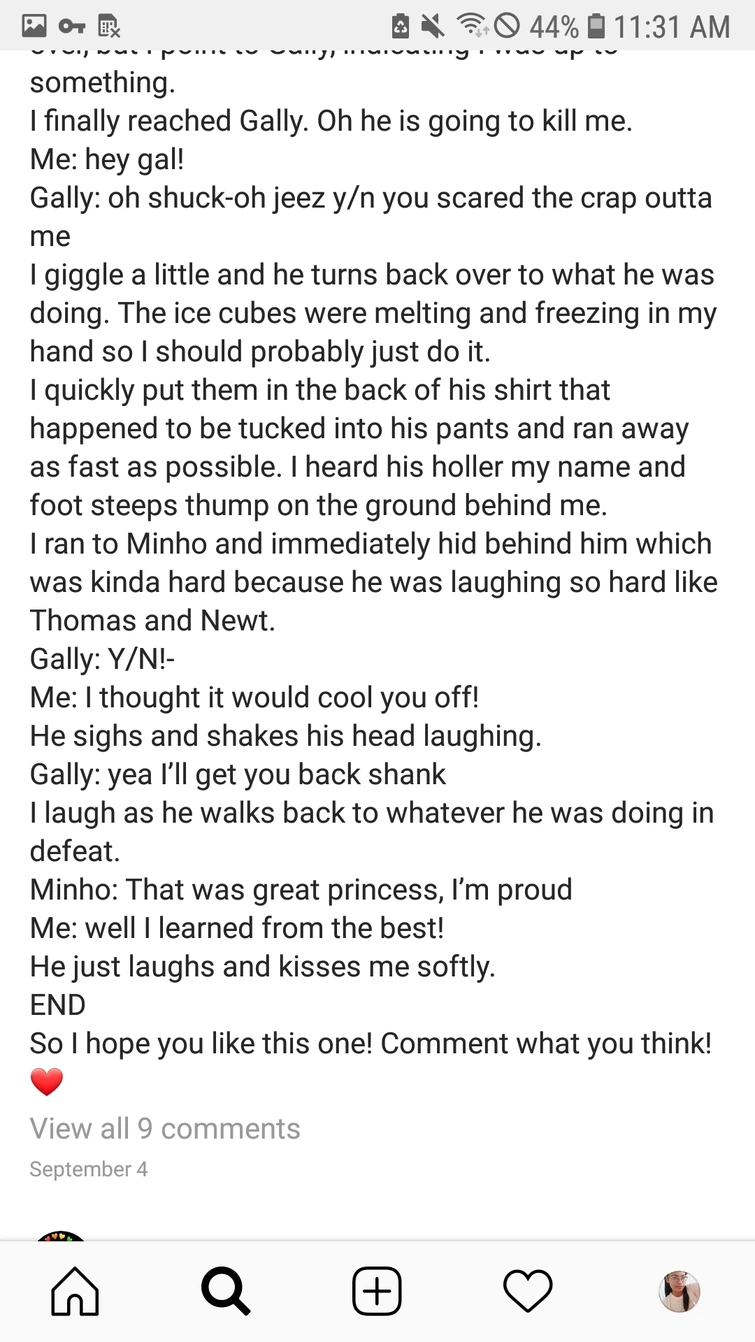The image size is (755, 1342).
Task: Select the Search magnifier icon
Action: point(225,1290)
